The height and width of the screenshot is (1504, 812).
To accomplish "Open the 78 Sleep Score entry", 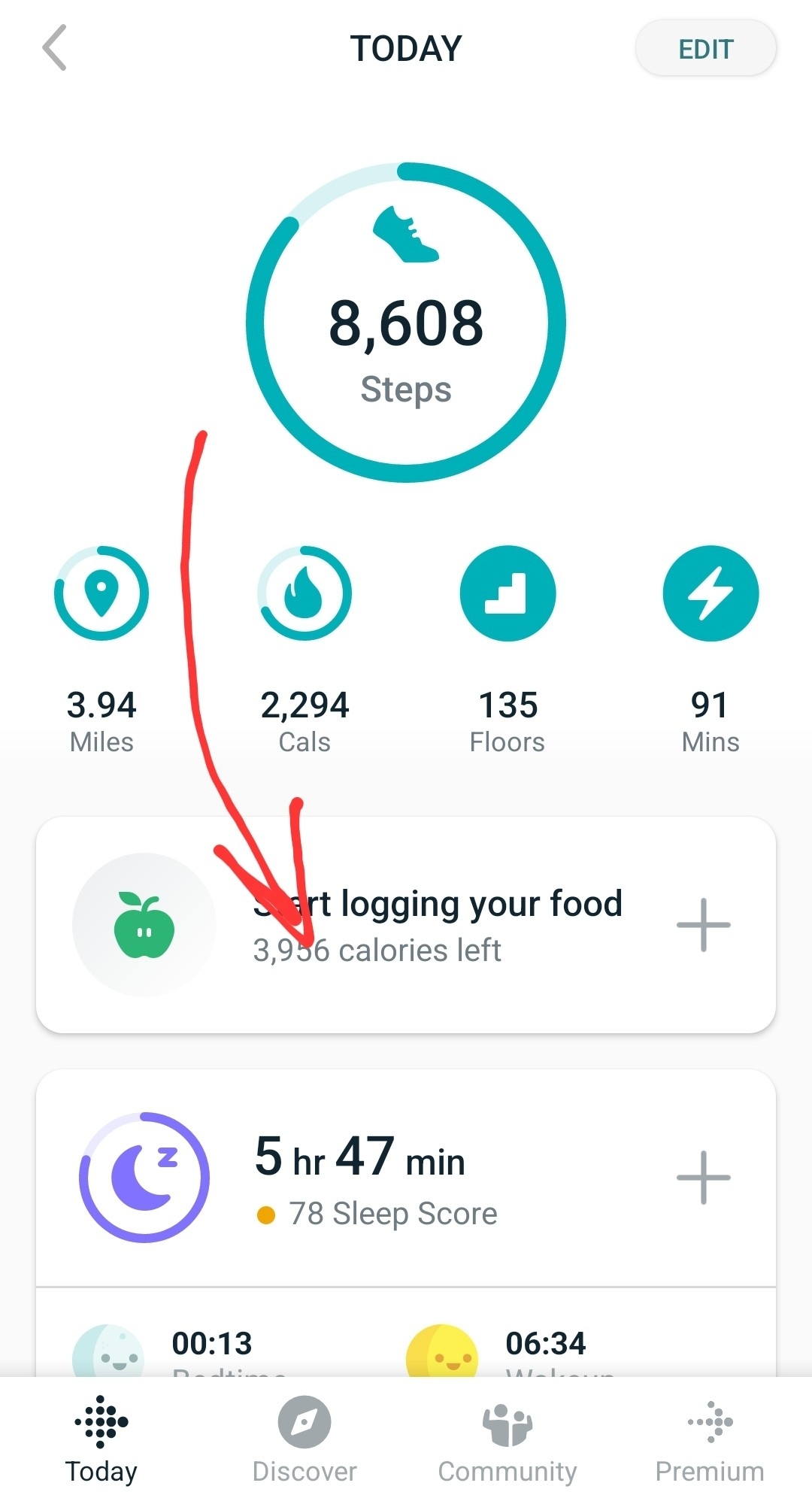I will pyautogui.click(x=391, y=1213).
